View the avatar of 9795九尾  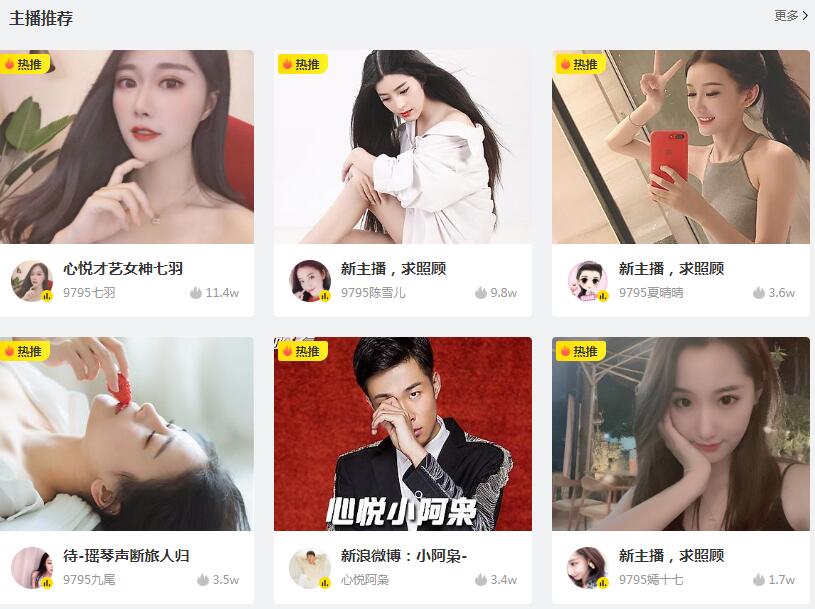pyautogui.click(x=31, y=568)
